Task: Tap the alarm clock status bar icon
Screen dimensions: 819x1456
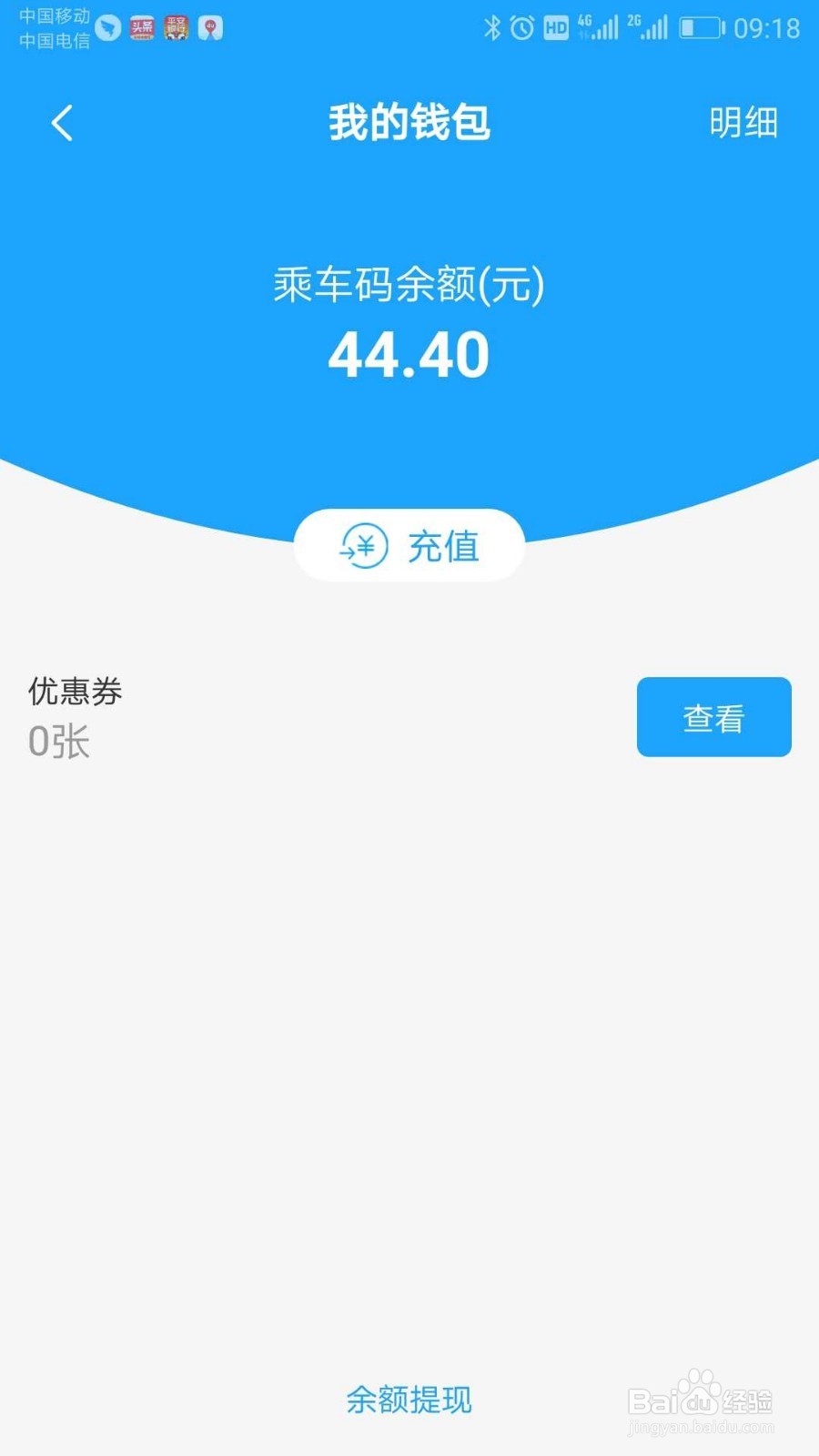Action: point(521,28)
